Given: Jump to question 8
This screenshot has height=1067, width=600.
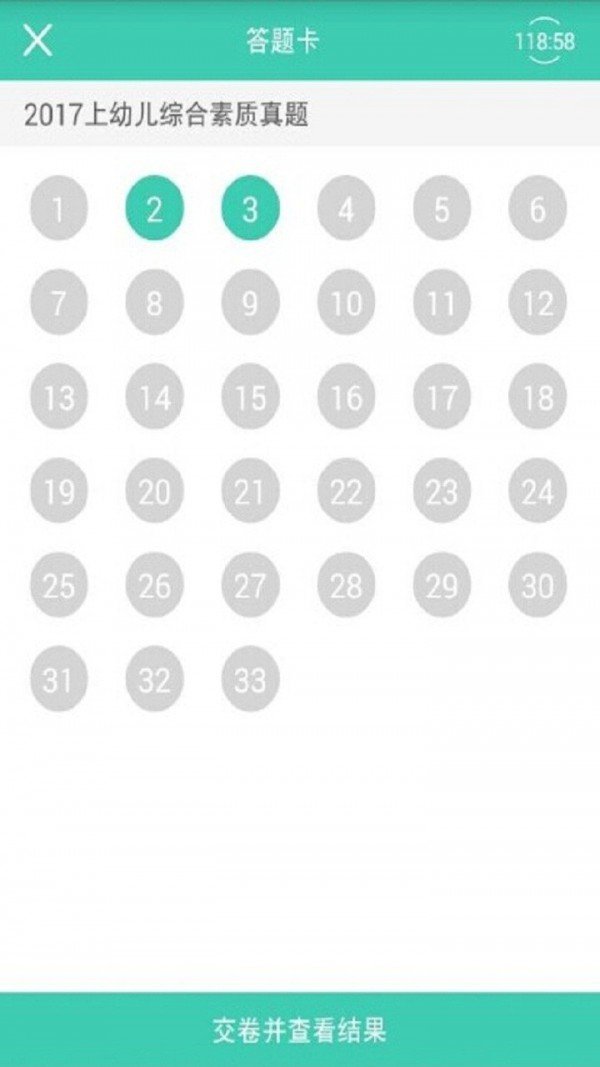Looking at the screenshot, I should coord(154,303).
